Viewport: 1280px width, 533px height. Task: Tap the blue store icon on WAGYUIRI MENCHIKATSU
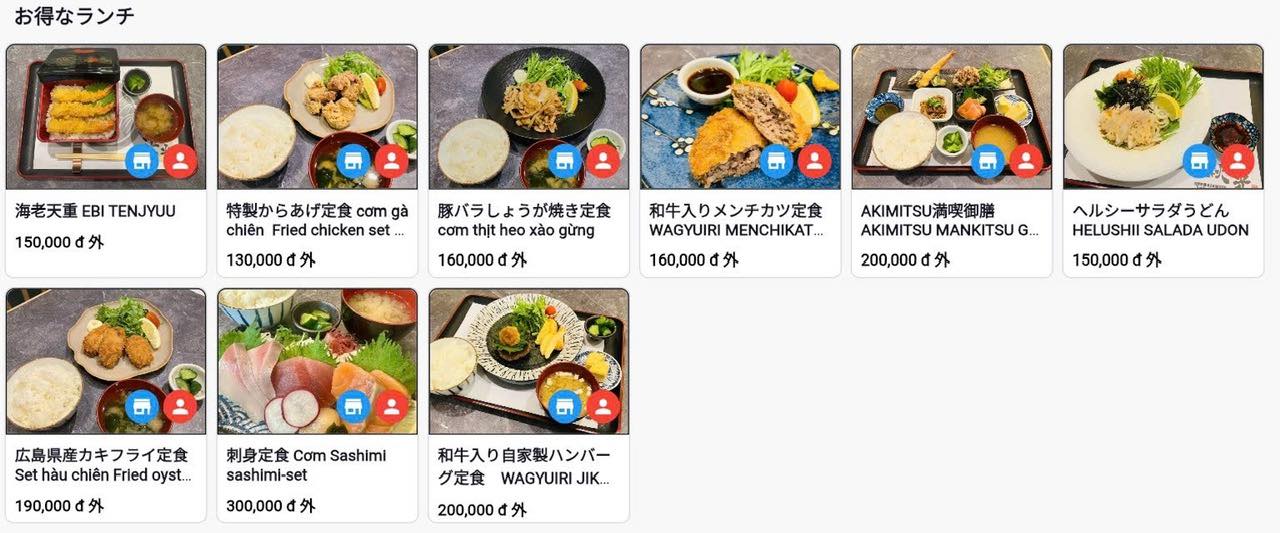(x=776, y=161)
